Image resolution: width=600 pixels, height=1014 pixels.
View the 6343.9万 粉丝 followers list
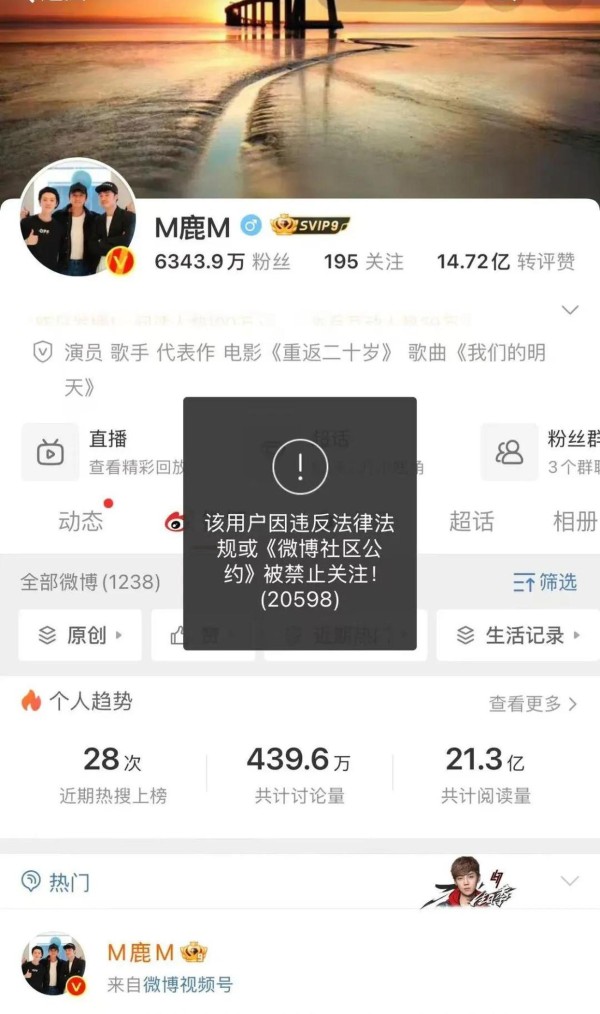[222, 261]
